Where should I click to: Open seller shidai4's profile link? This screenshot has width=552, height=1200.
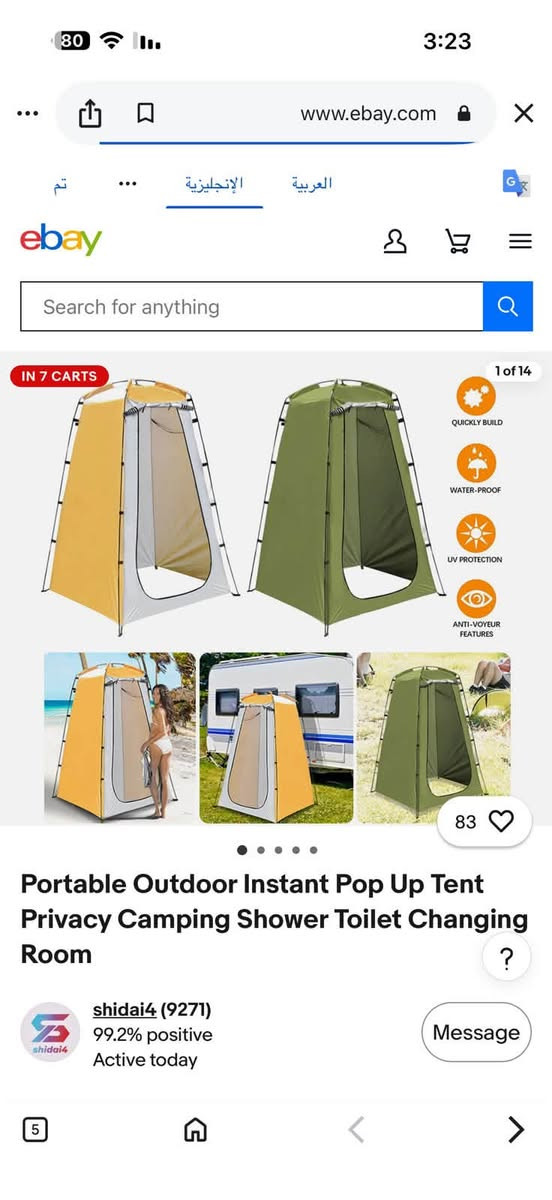pos(125,1009)
